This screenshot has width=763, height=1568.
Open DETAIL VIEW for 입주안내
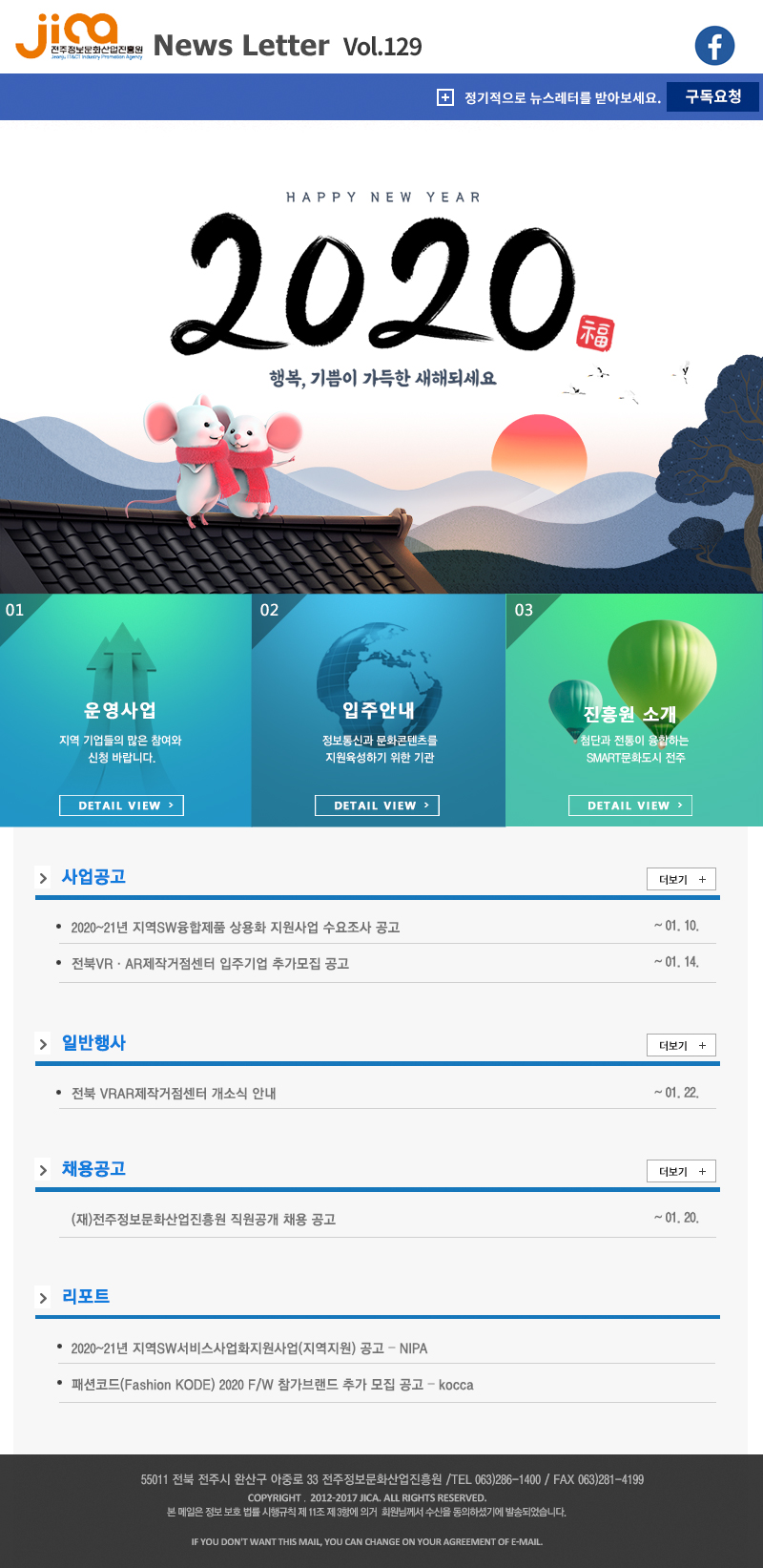[377, 805]
